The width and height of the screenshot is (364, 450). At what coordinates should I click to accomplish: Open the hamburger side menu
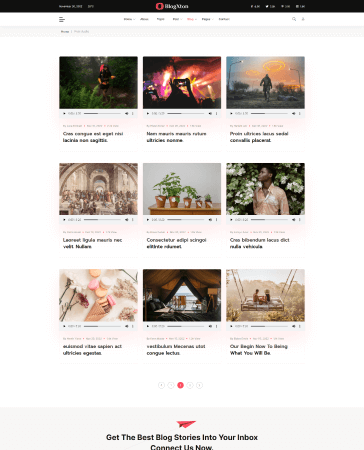click(62, 19)
